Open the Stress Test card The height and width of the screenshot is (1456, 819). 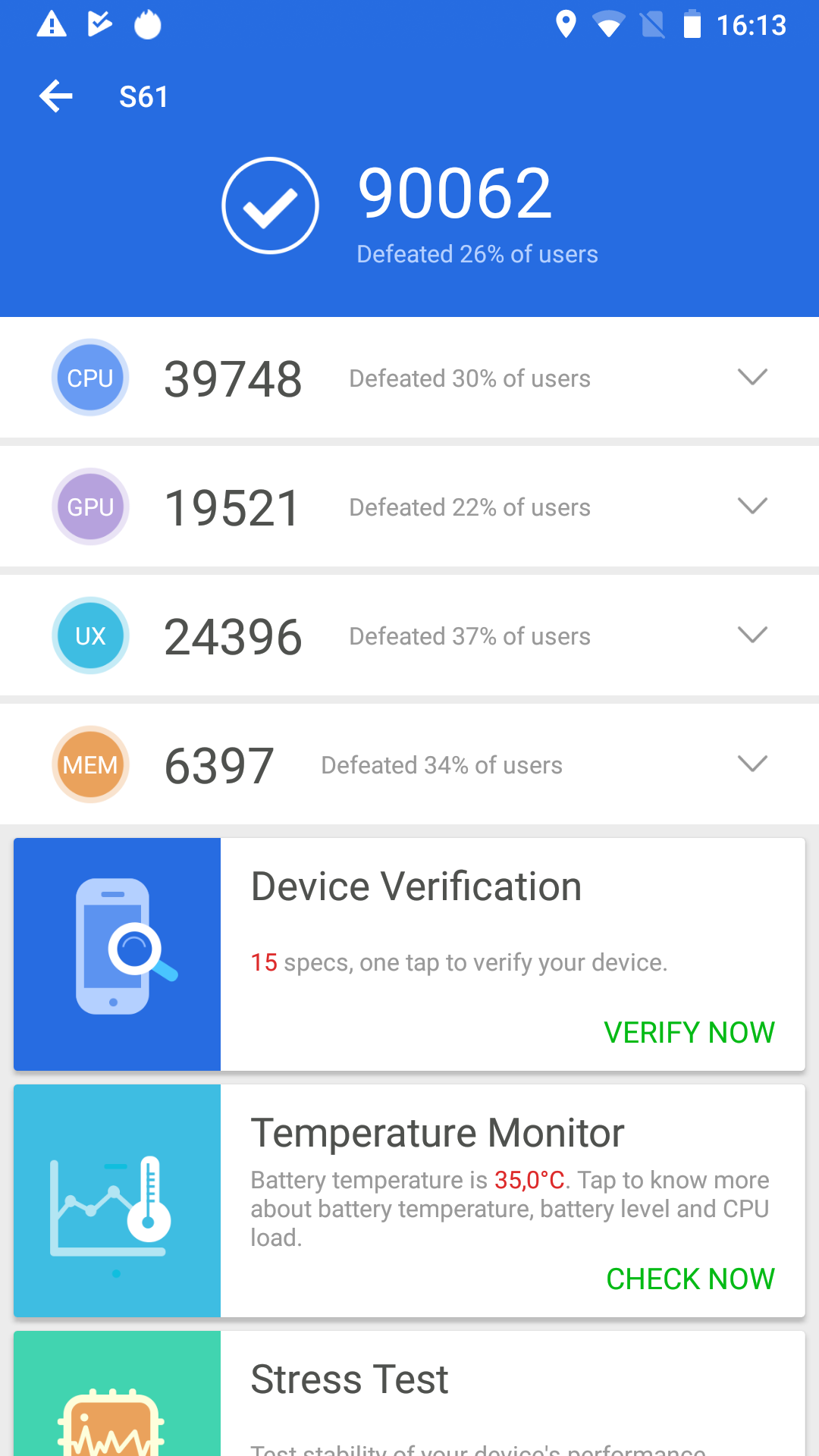(x=409, y=1393)
